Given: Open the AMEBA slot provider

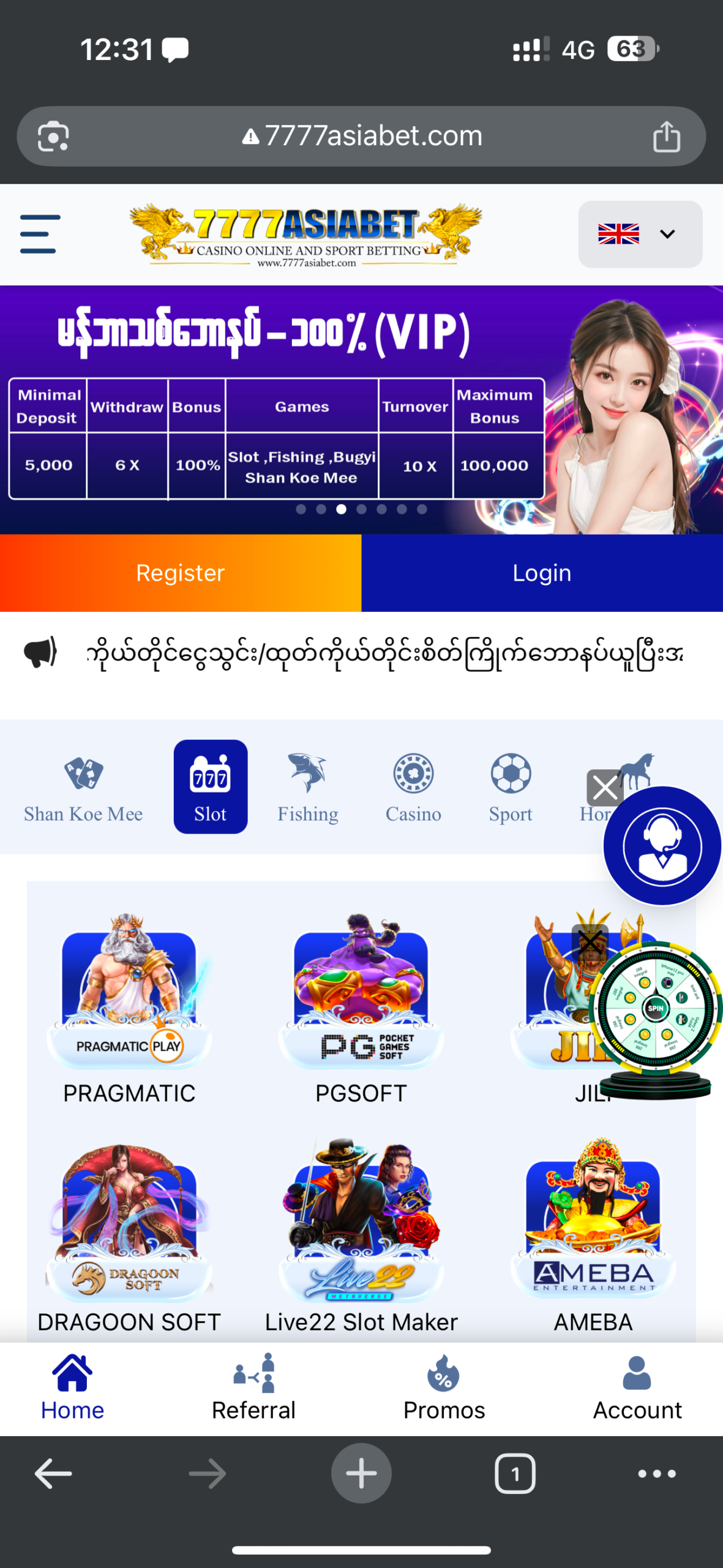Looking at the screenshot, I should [593, 1231].
